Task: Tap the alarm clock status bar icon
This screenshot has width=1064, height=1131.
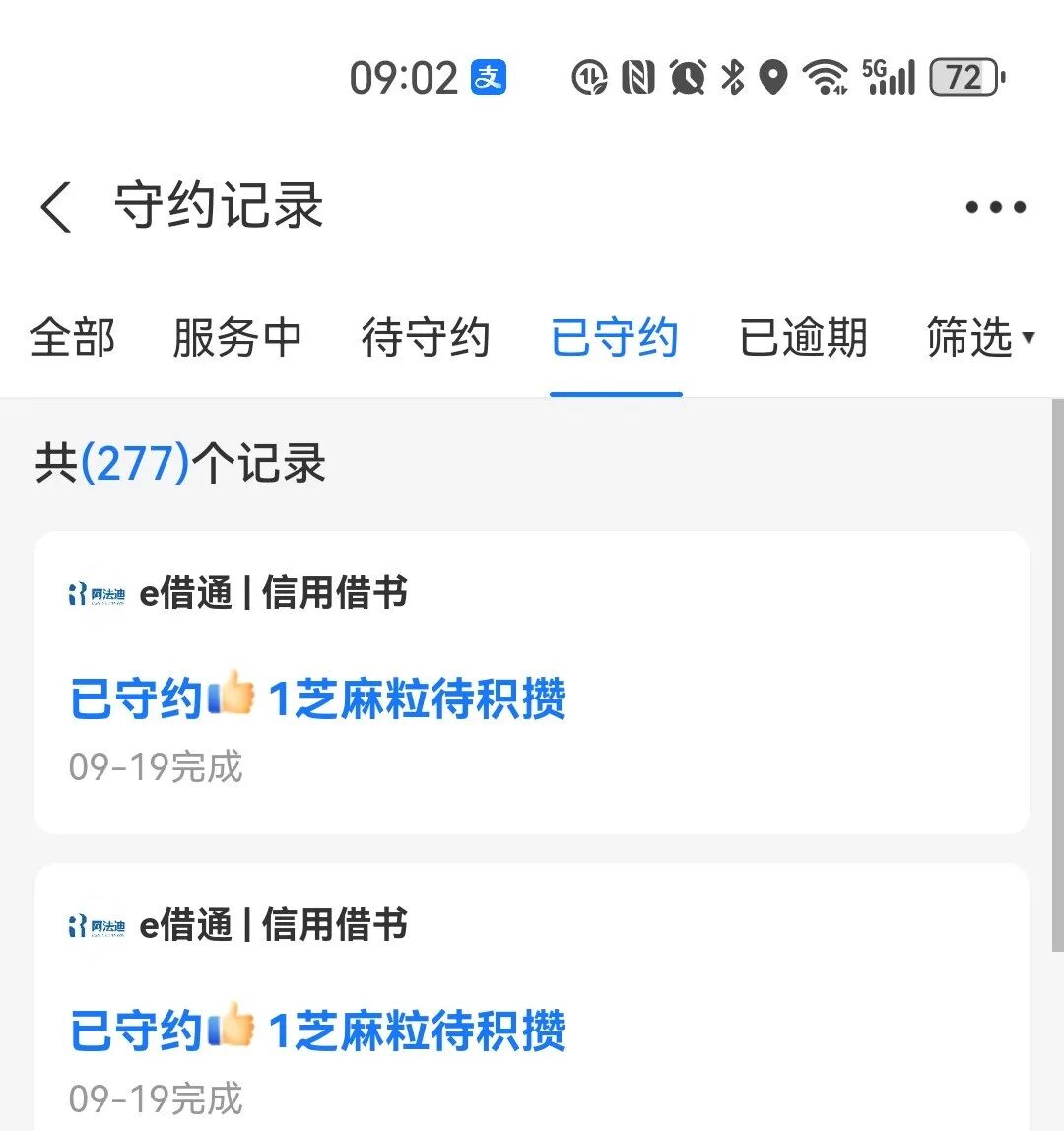Action: pos(688,77)
